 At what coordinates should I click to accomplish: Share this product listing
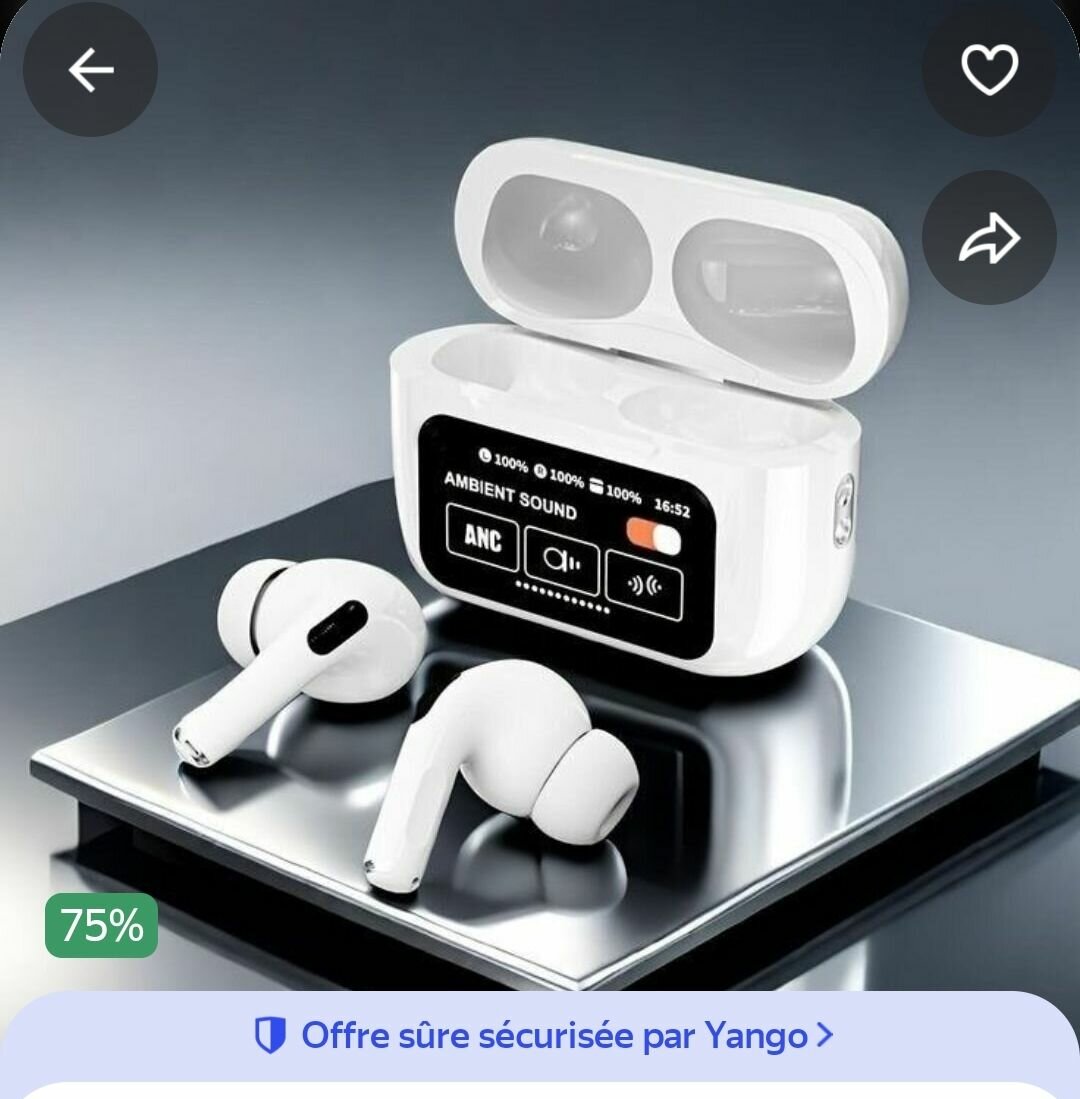988,238
